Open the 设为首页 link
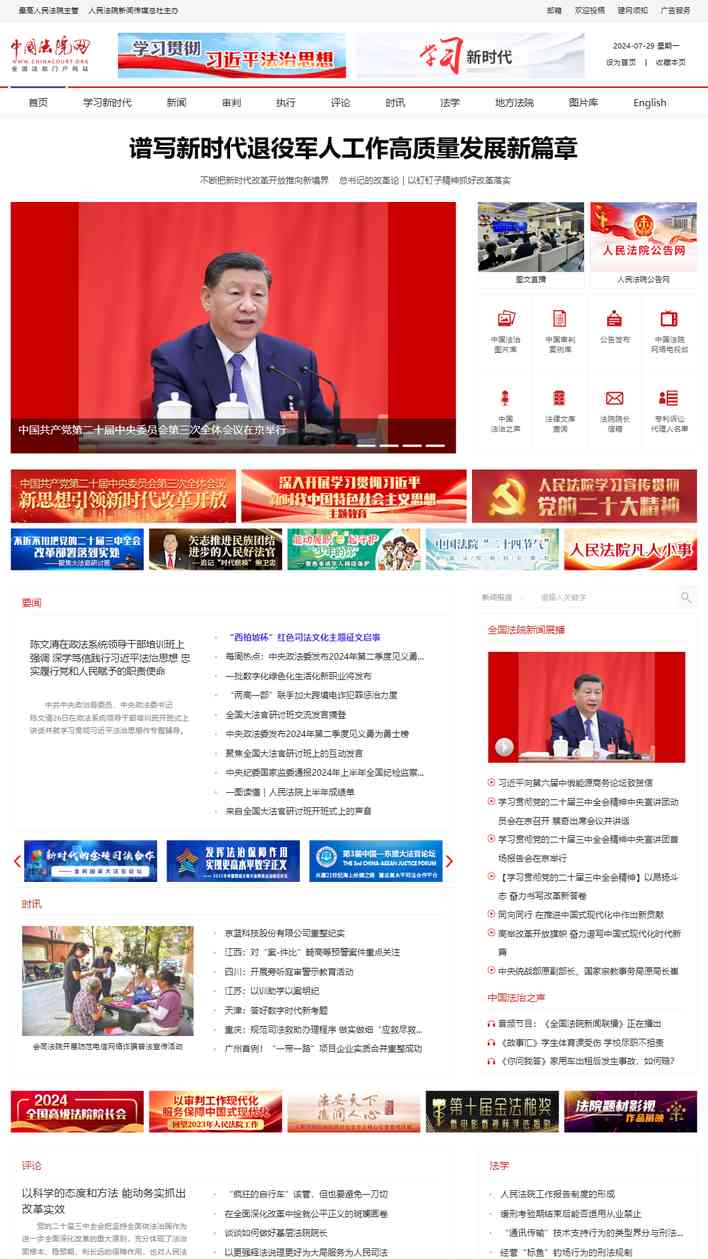Image resolution: width=708 pixels, height=1259 pixels. click(x=620, y=62)
